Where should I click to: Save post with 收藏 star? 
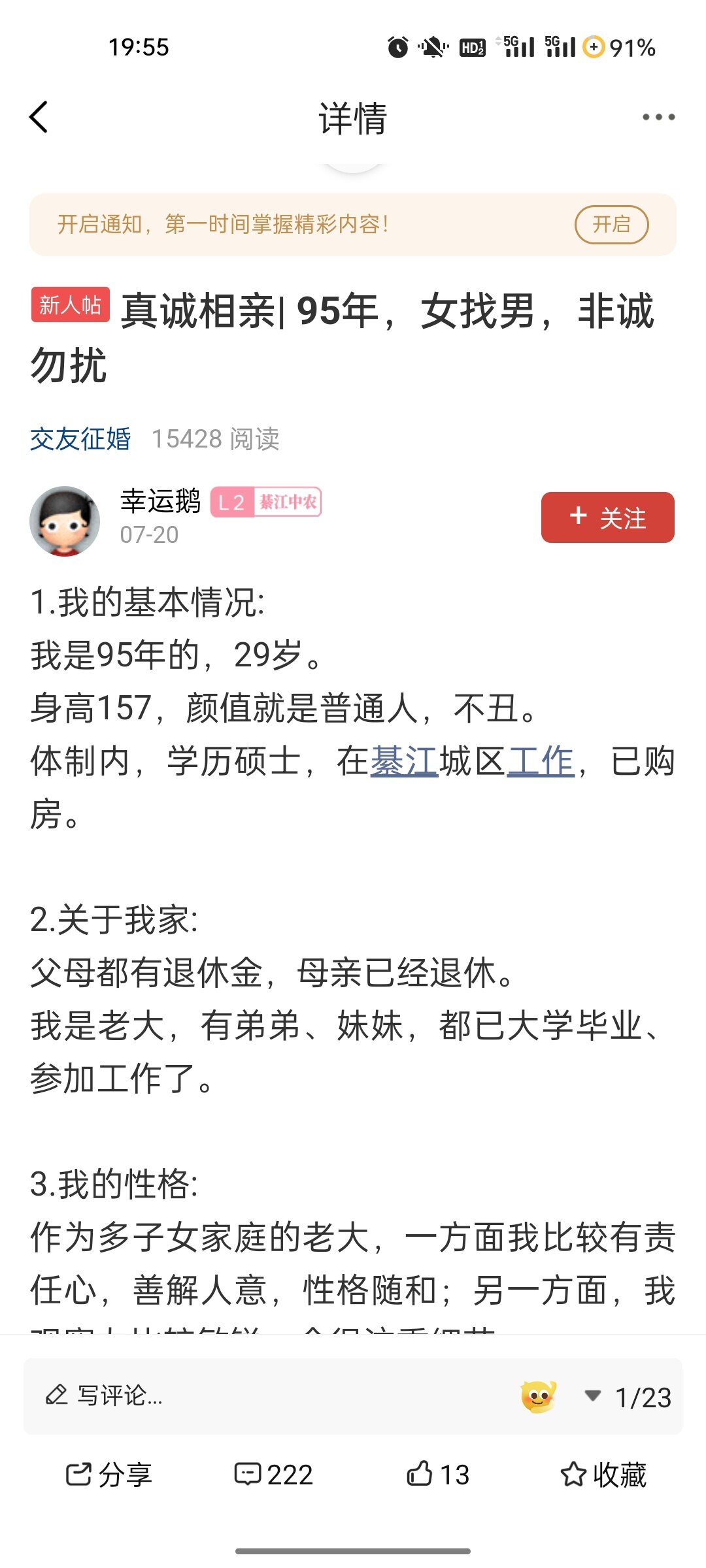tap(603, 1475)
